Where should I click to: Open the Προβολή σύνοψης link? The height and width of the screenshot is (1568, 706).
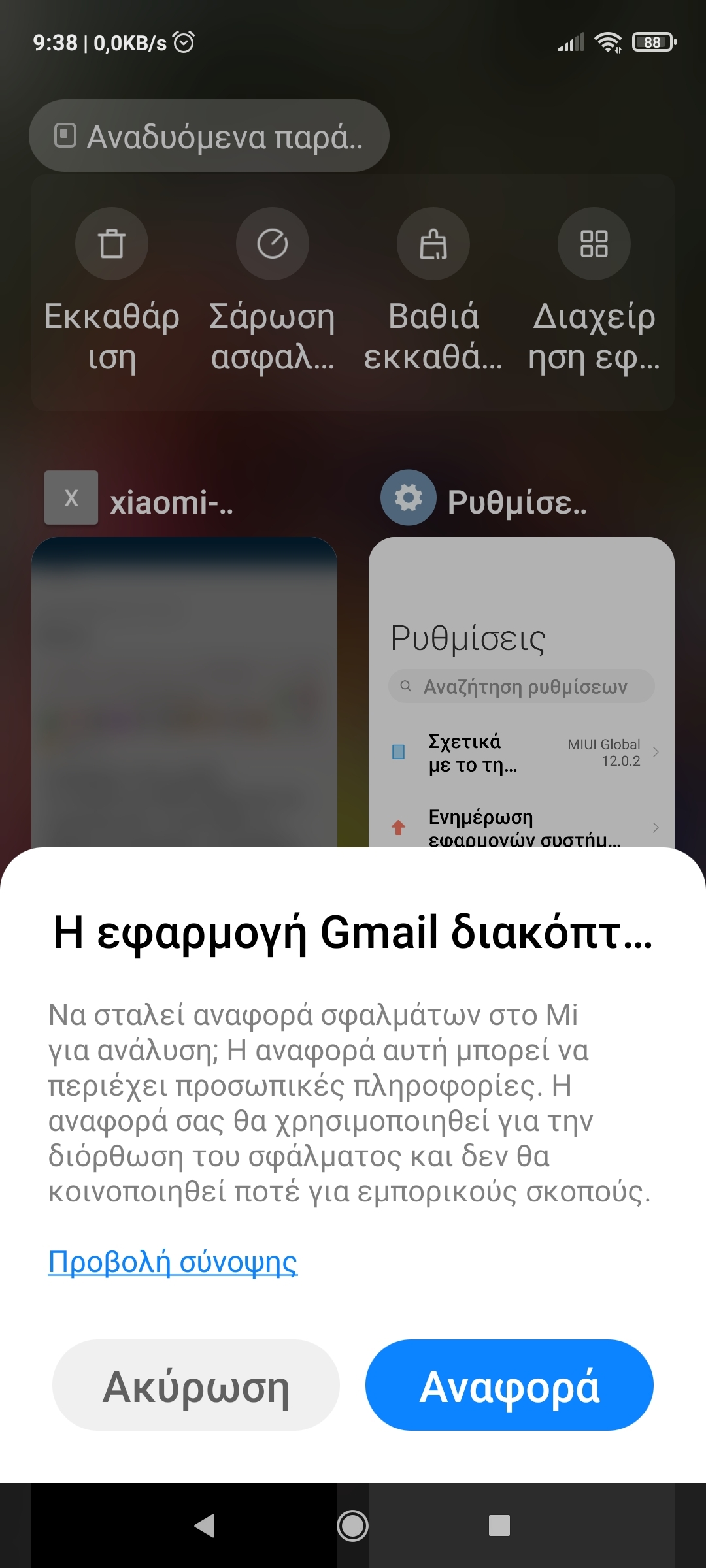[173, 1262]
